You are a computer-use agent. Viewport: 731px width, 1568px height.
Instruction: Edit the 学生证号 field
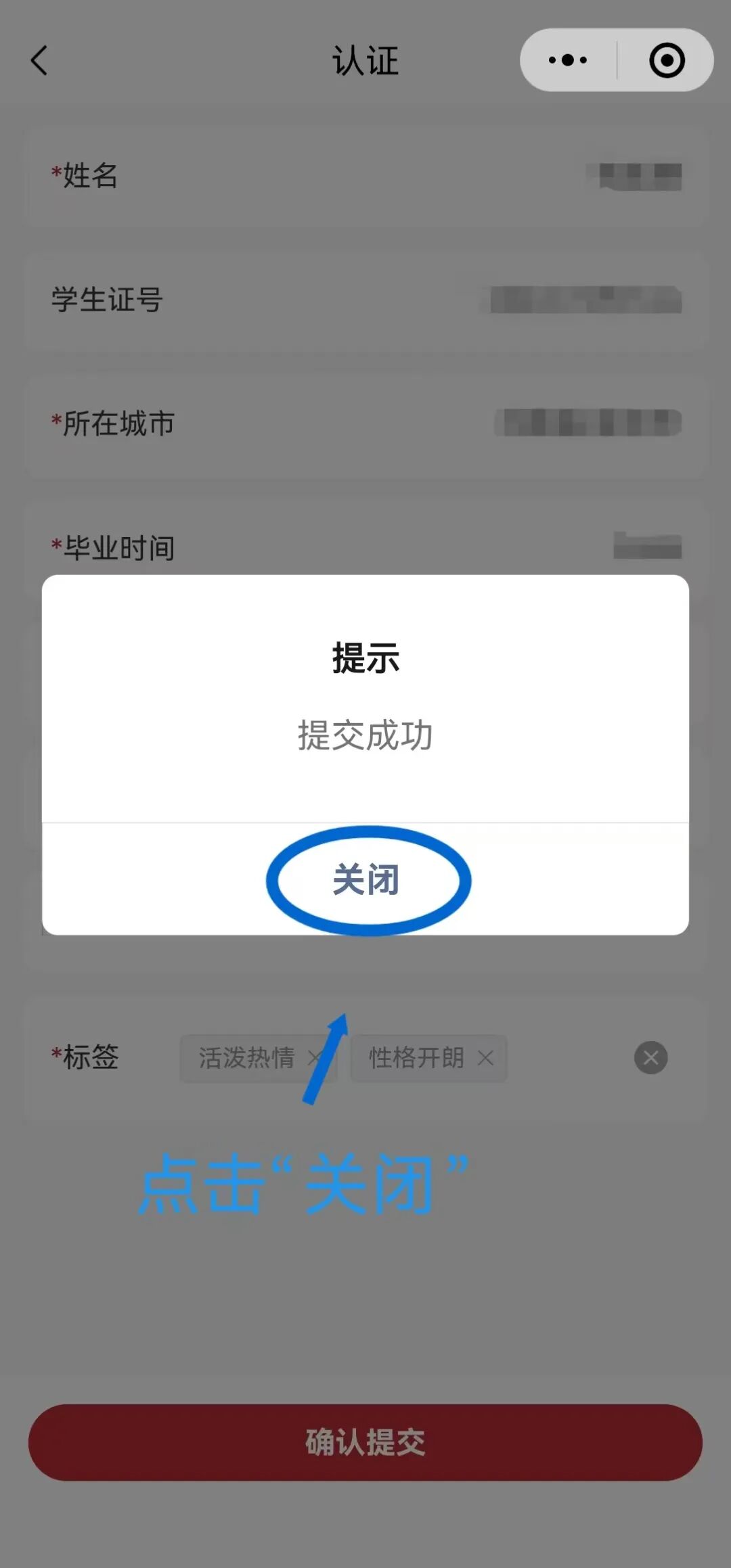[365, 300]
